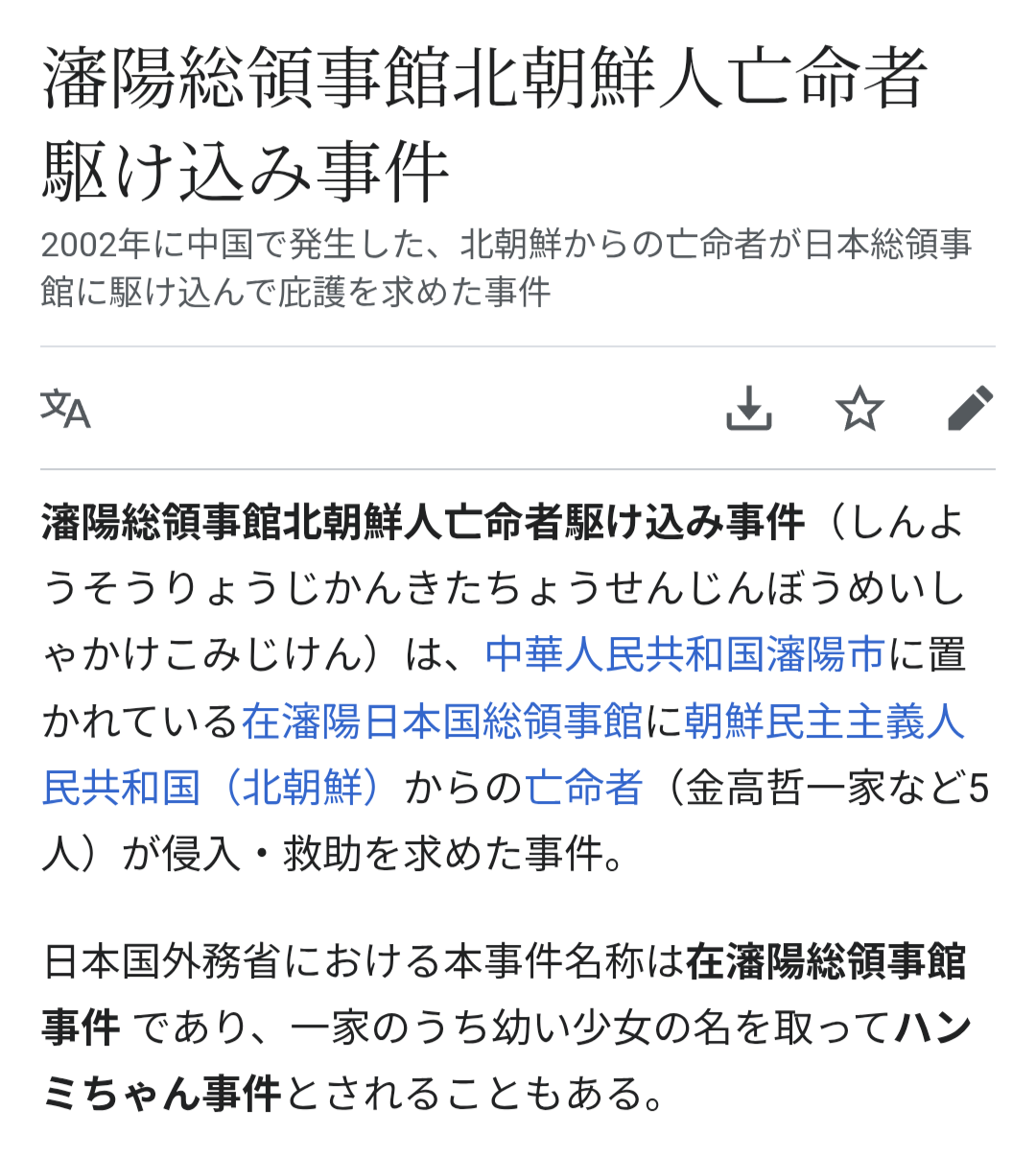Open the 亡命者 link
Image resolution: width=1036 pixels, height=1156 pixels.
coord(583,788)
